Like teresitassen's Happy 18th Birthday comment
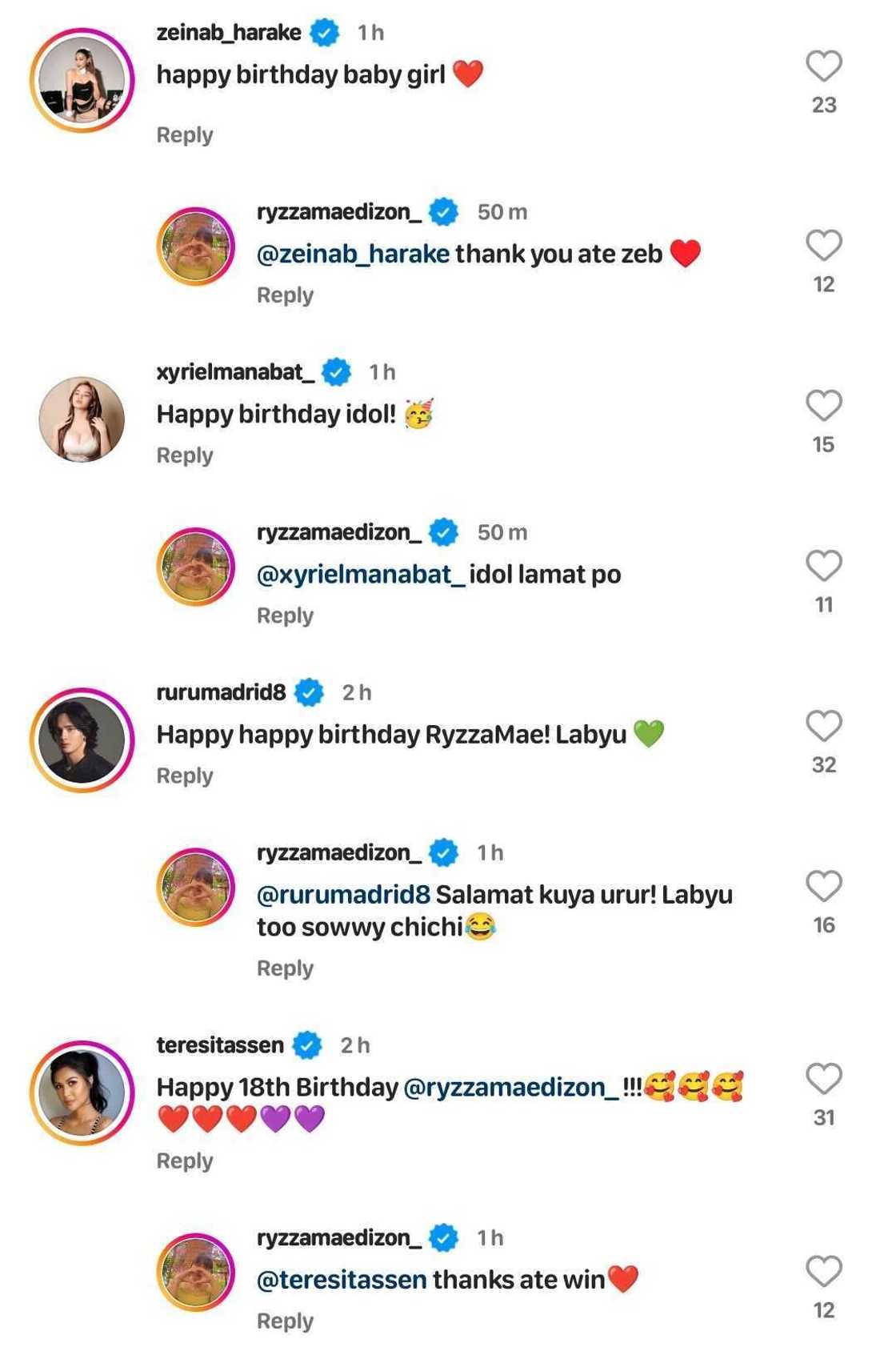Screen dimensions: 896x1363 (823, 1079)
